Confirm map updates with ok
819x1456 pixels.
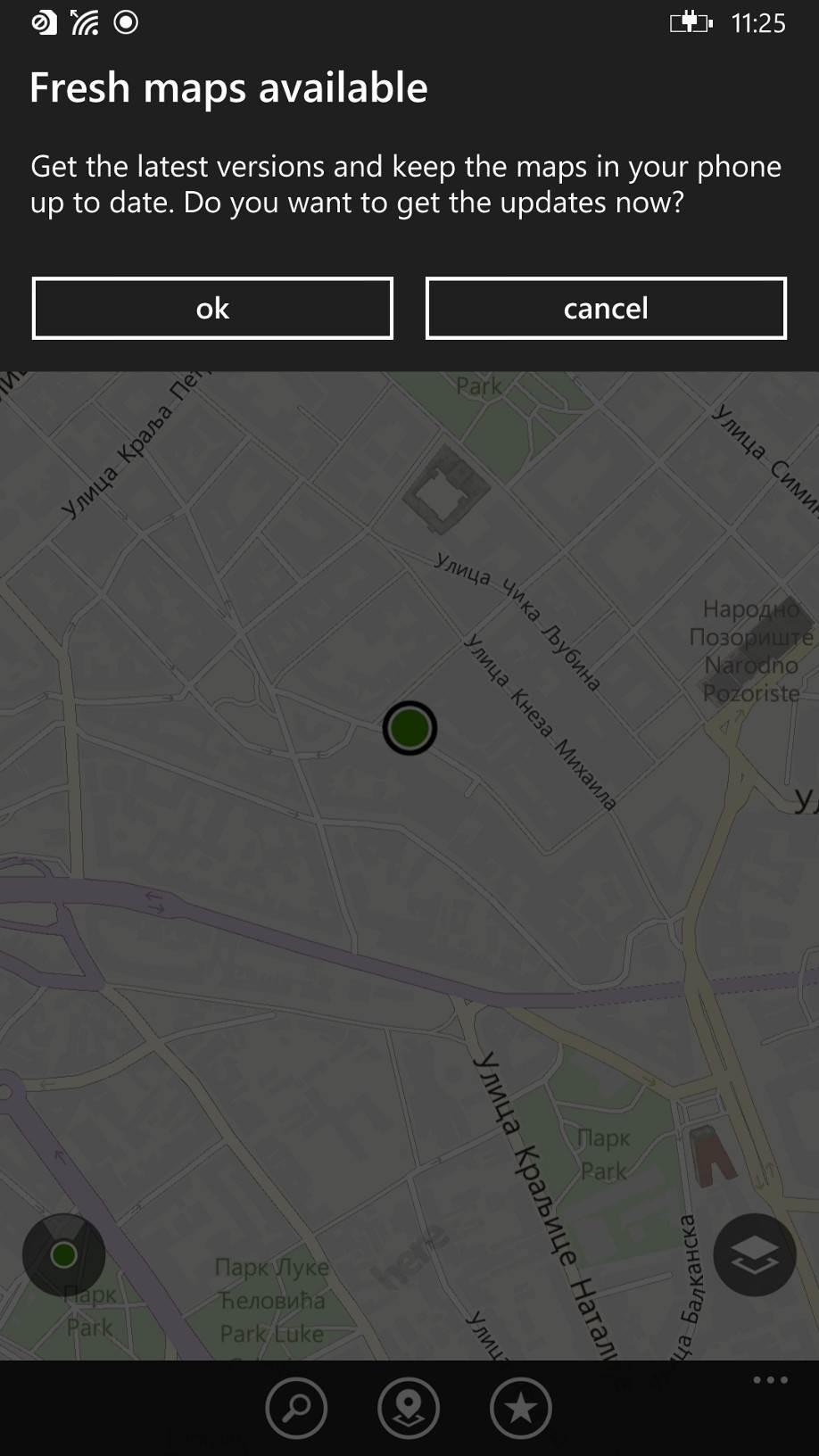(x=212, y=308)
